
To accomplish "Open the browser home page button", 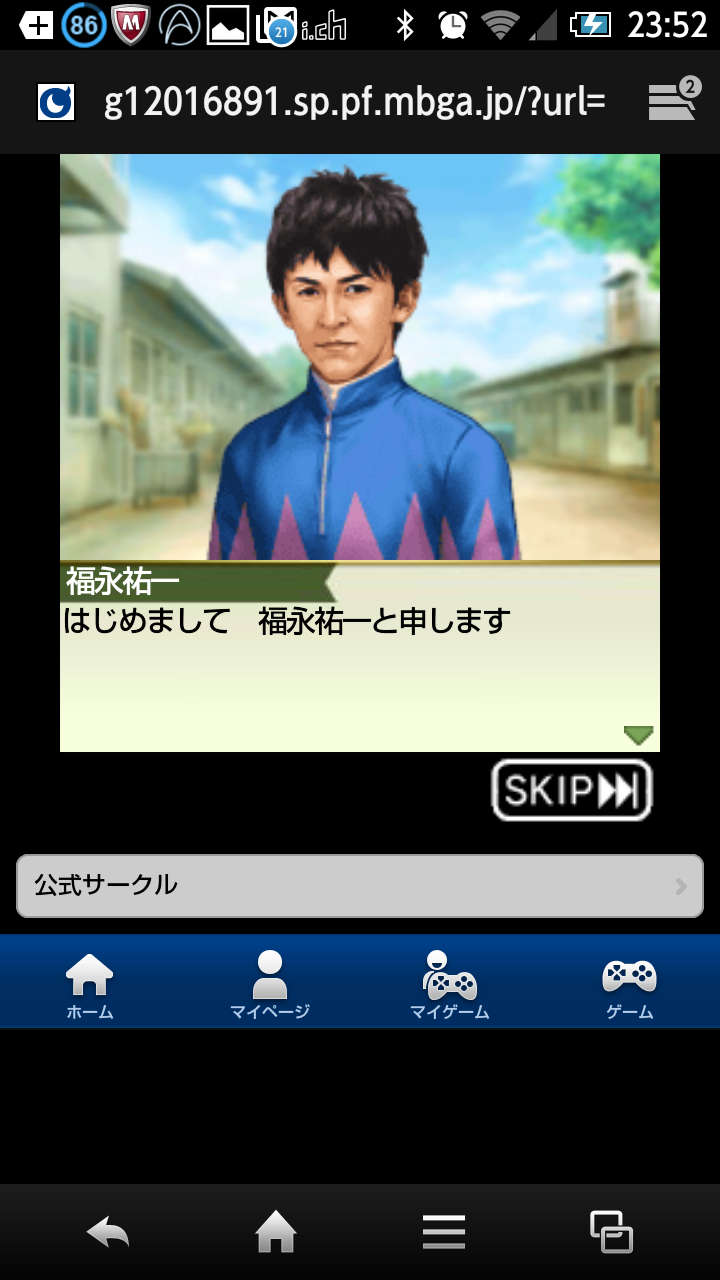I will point(276,1232).
